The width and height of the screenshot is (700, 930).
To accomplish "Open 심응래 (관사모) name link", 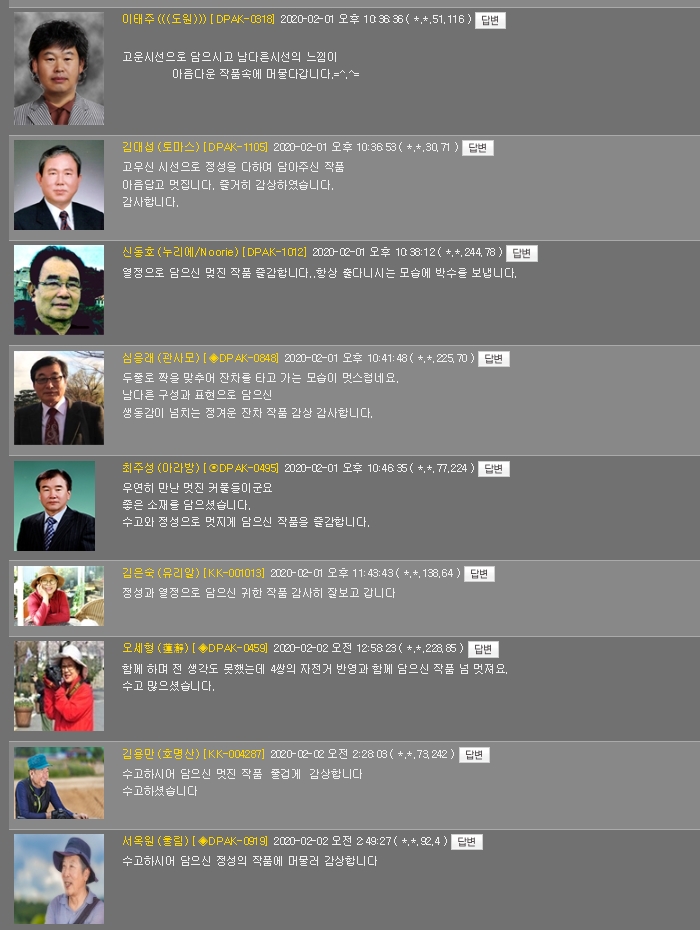I will pos(160,359).
